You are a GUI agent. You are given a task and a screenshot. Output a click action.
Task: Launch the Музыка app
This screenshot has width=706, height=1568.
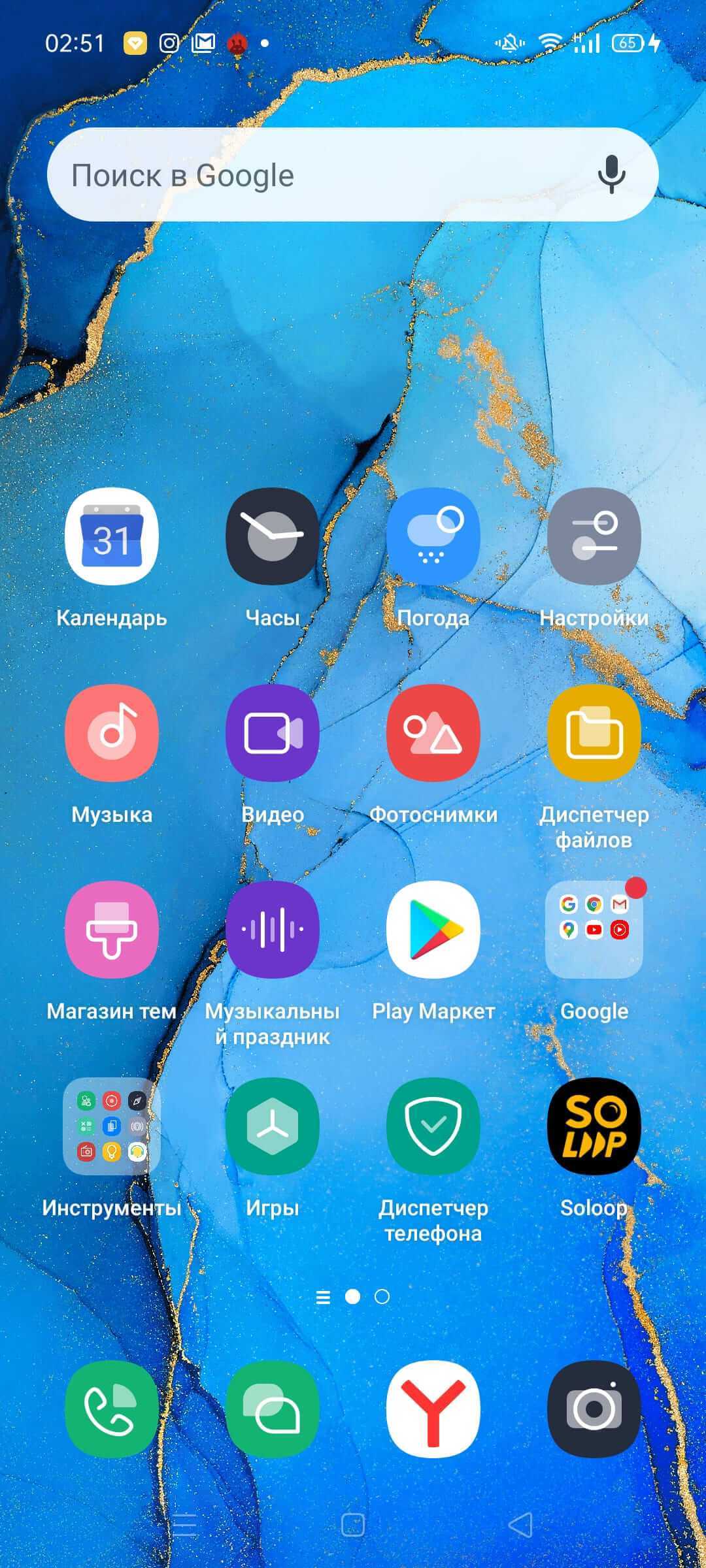(x=112, y=733)
